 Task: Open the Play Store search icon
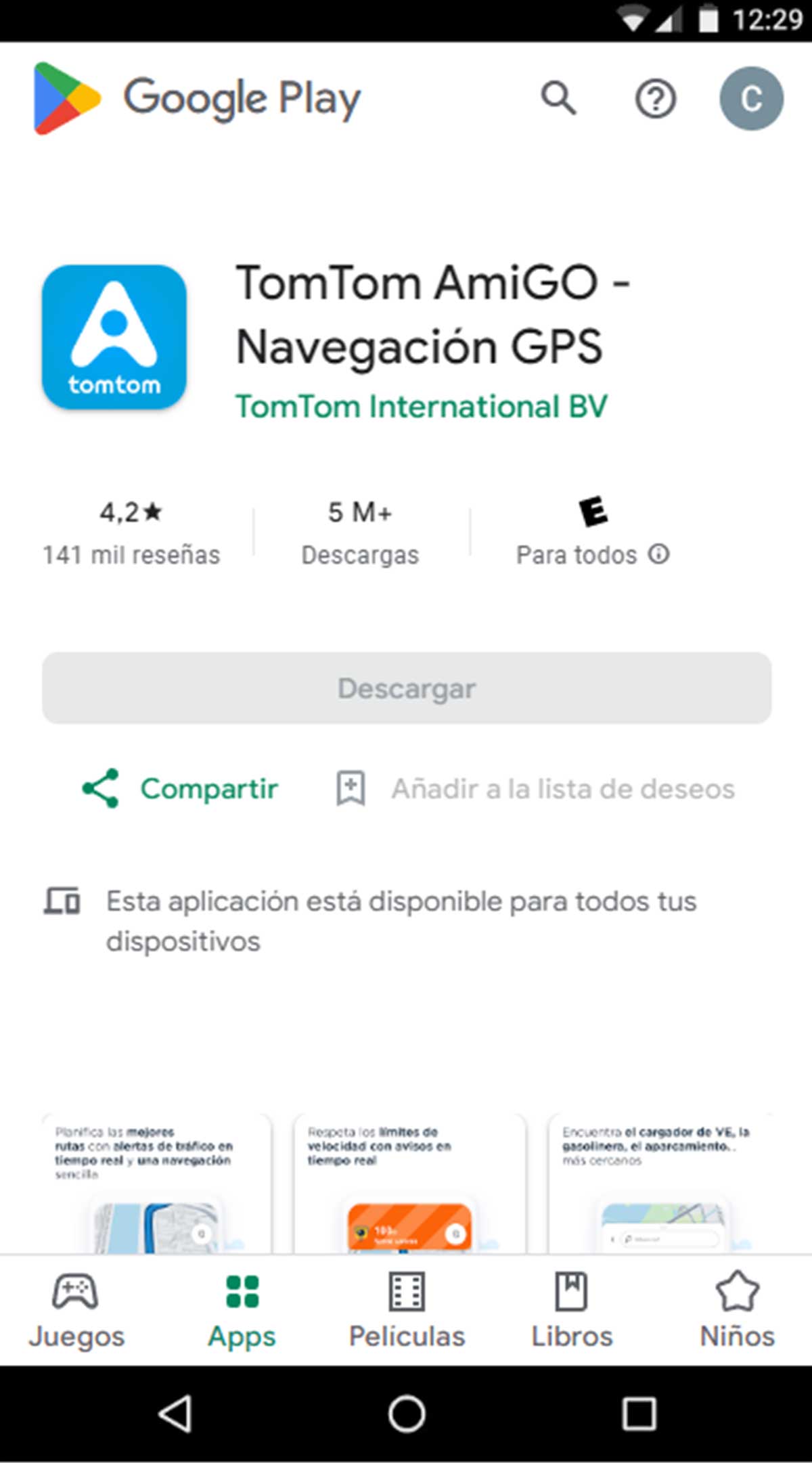[x=556, y=99]
